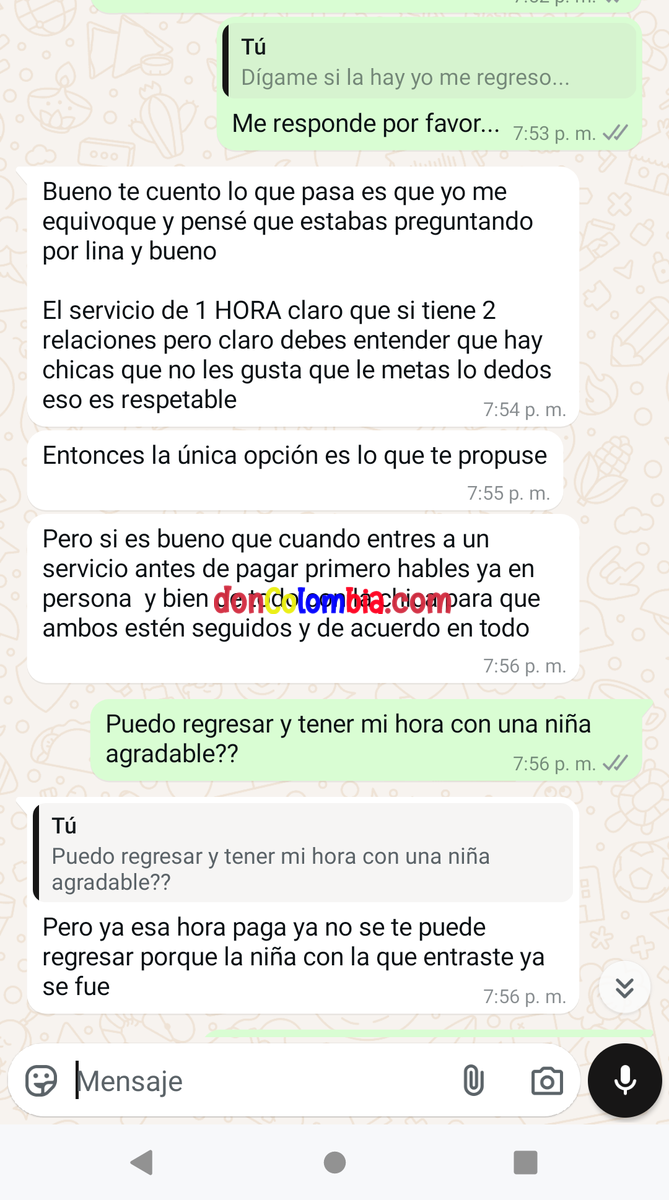Go to the home screen via navigation bar
Screen dimensions: 669x1200
coord(335,1162)
